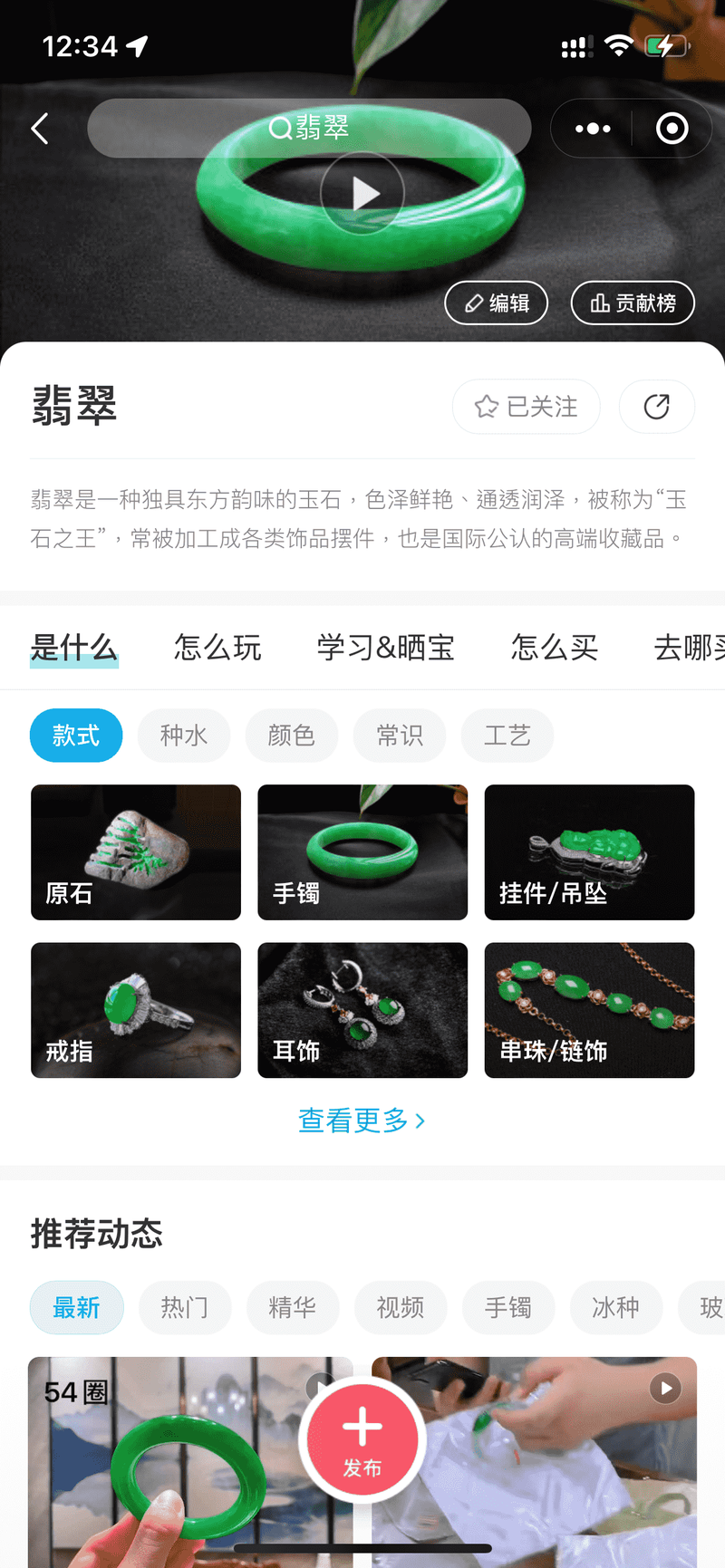This screenshot has width=725, height=1568.
Task: Toggle the 已关注 follow button
Action: coord(527,407)
